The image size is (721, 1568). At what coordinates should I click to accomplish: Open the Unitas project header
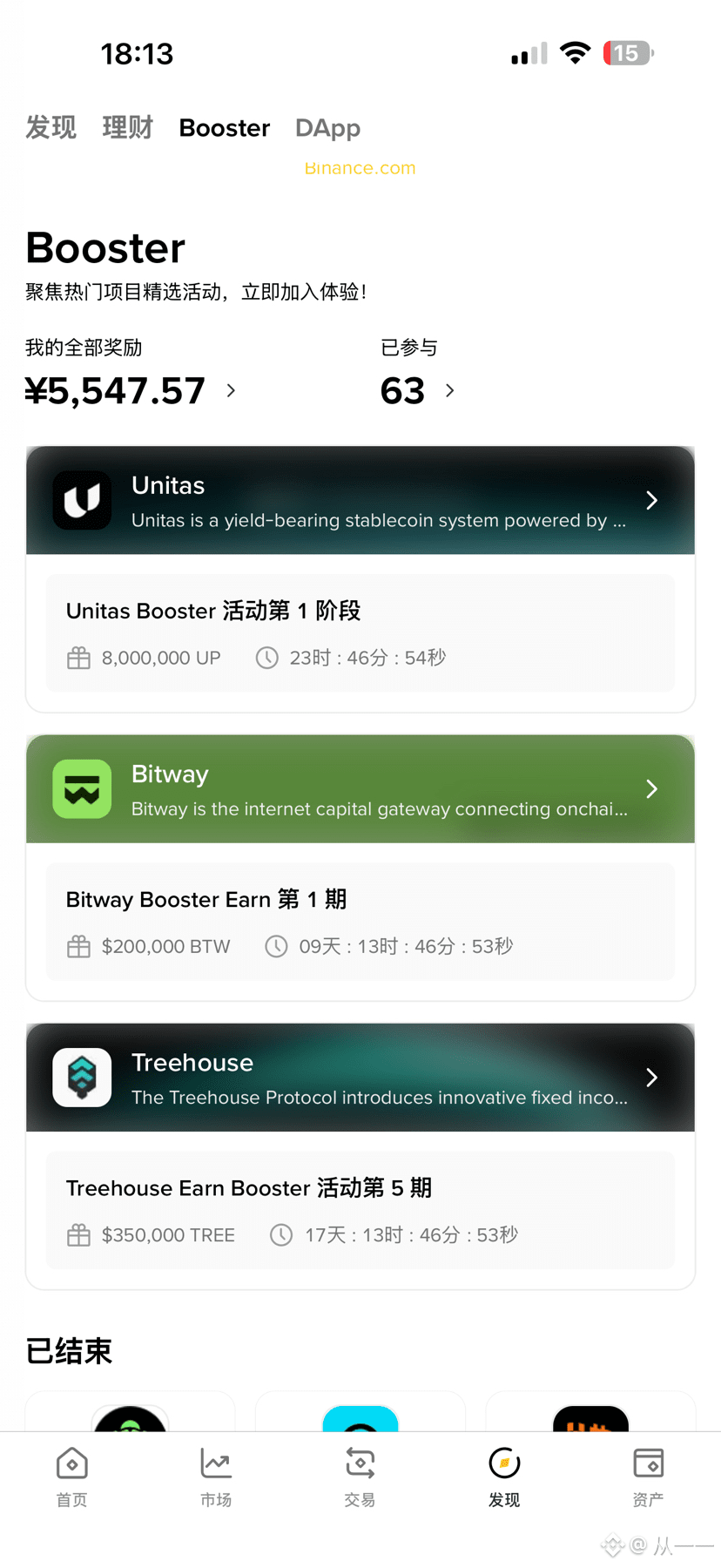click(360, 501)
